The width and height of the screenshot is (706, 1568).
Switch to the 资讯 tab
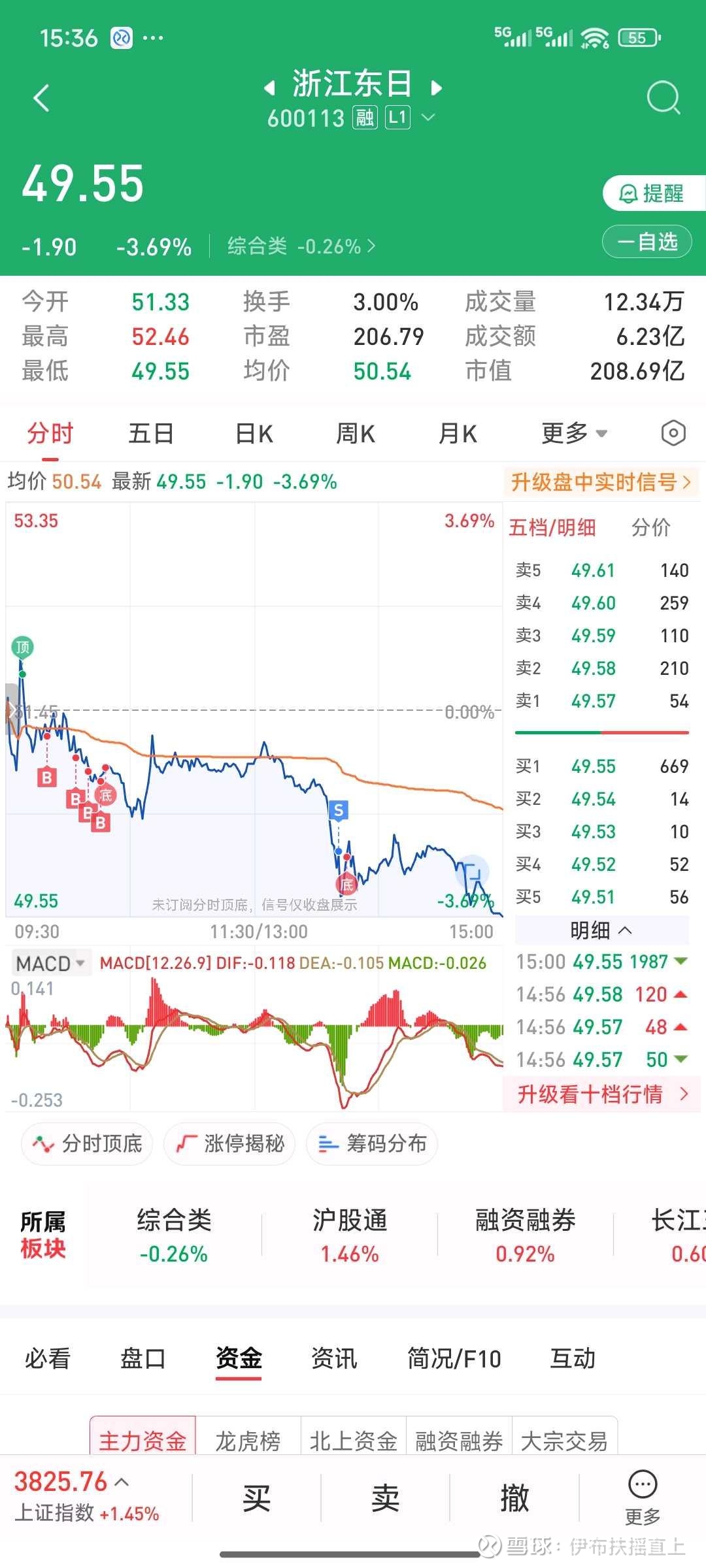334,1358
